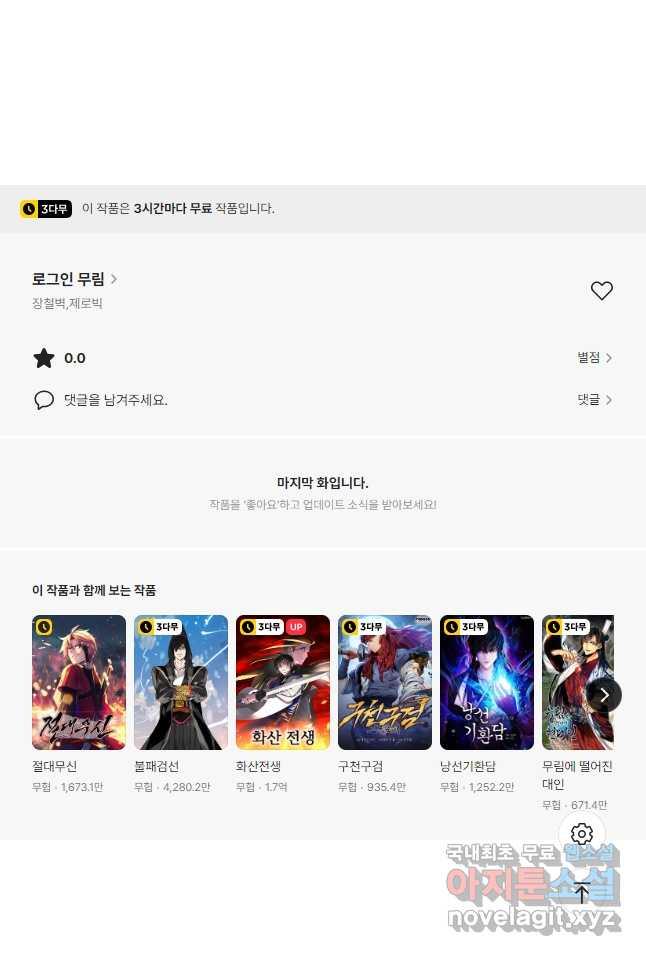Image resolution: width=646 pixels, height=956 pixels.
Task: Open the 별점 rating option
Action: [594, 358]
